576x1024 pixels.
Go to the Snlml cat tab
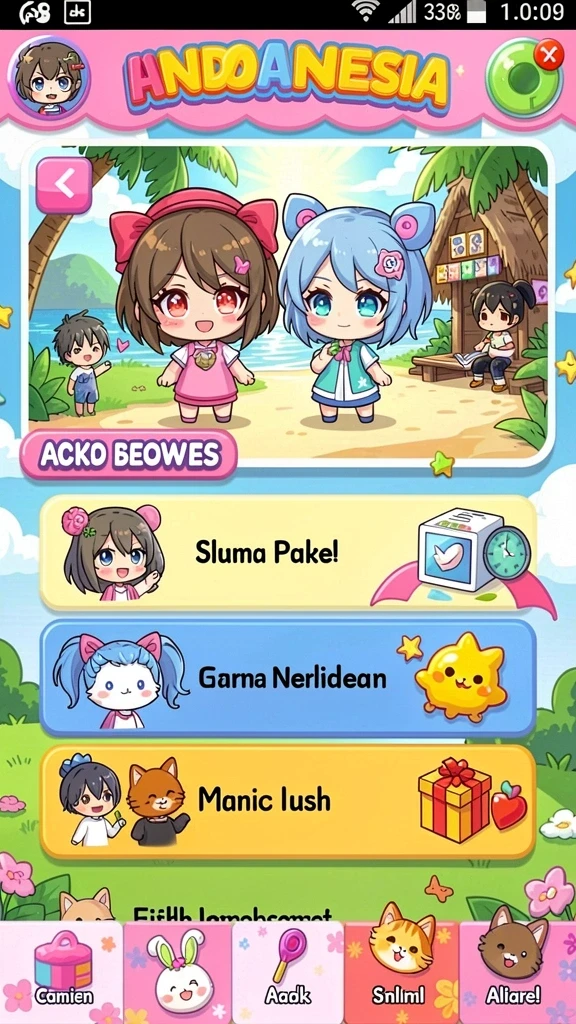pos(402,973)
